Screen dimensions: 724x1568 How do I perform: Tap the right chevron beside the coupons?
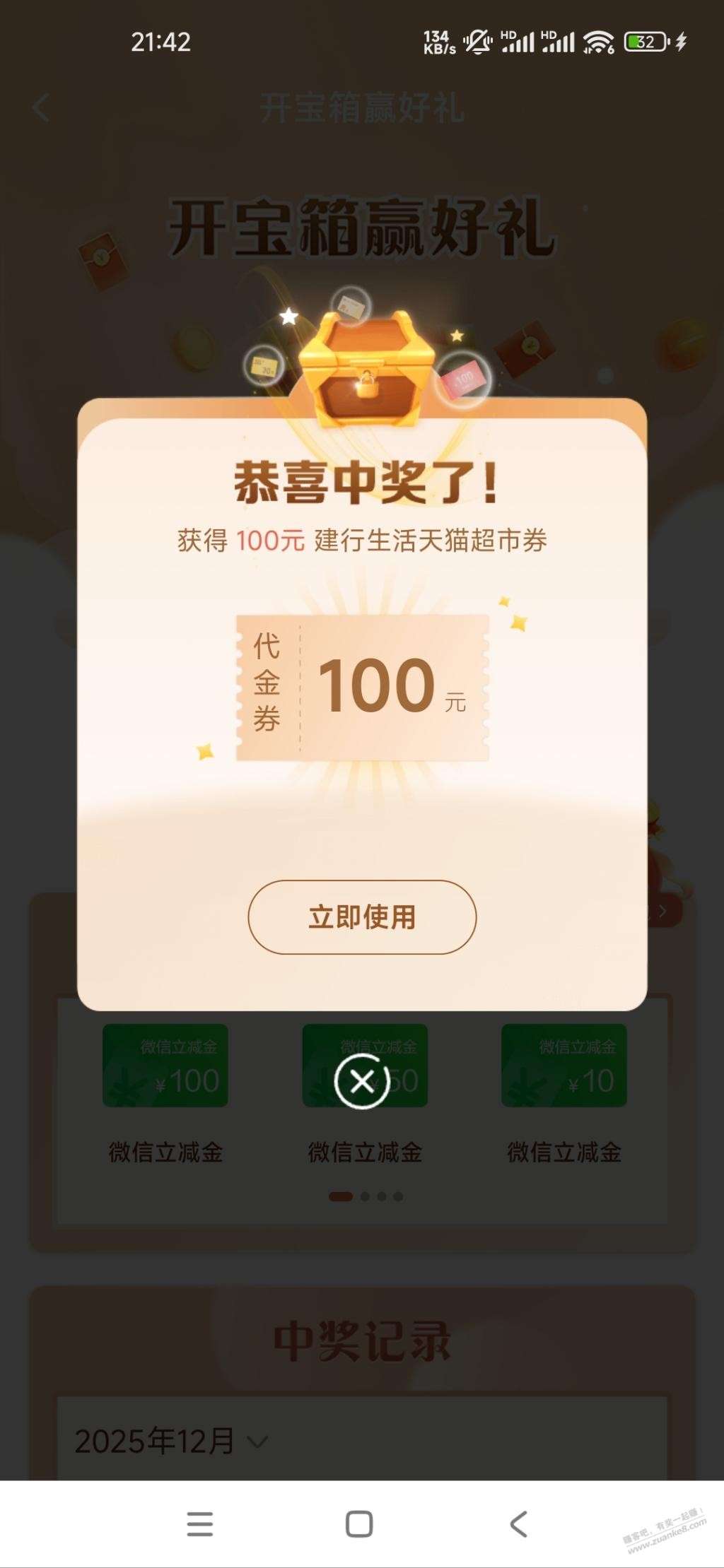click(x=662, y=912)
